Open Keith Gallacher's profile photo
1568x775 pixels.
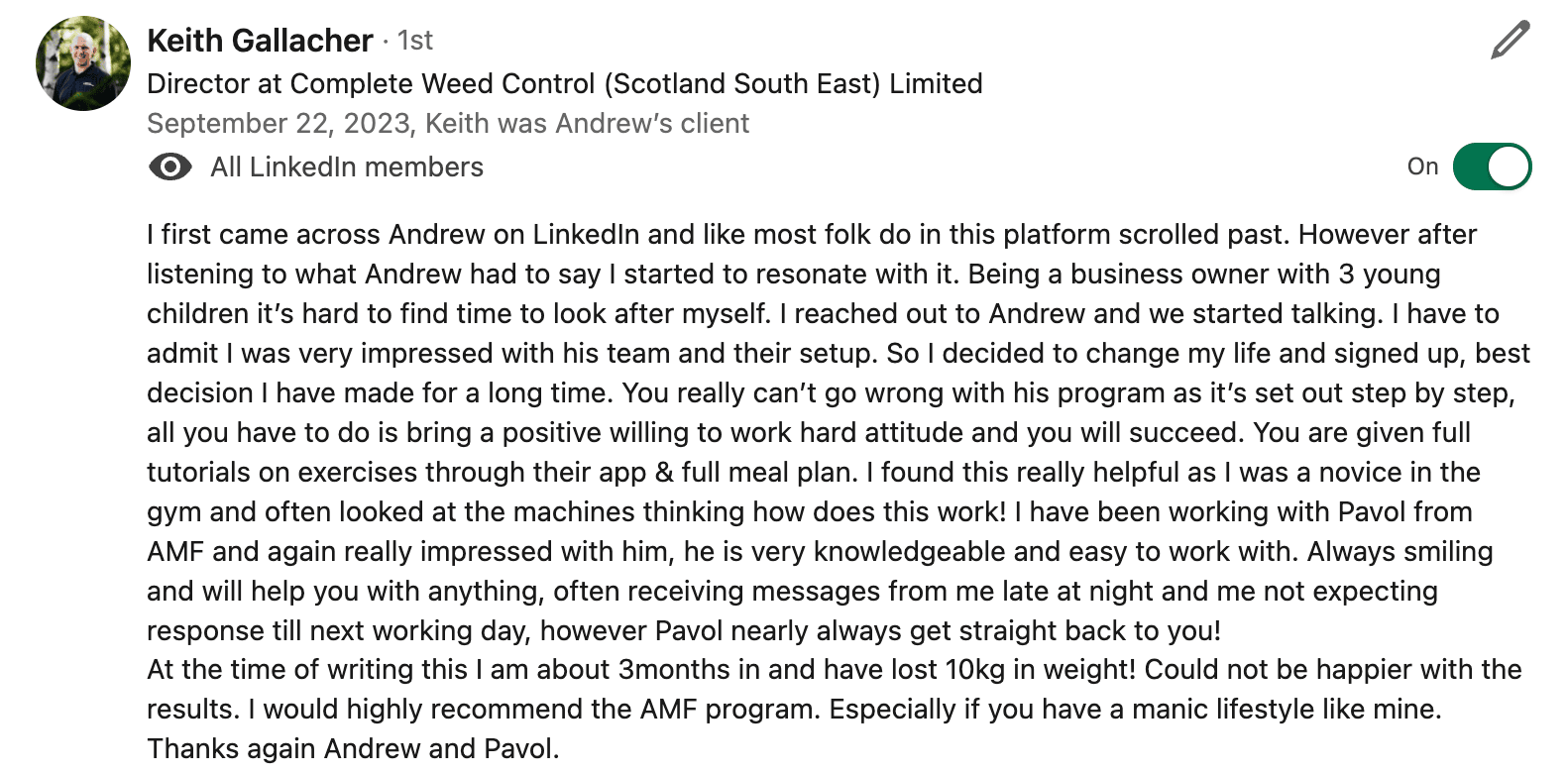point(83,63)
